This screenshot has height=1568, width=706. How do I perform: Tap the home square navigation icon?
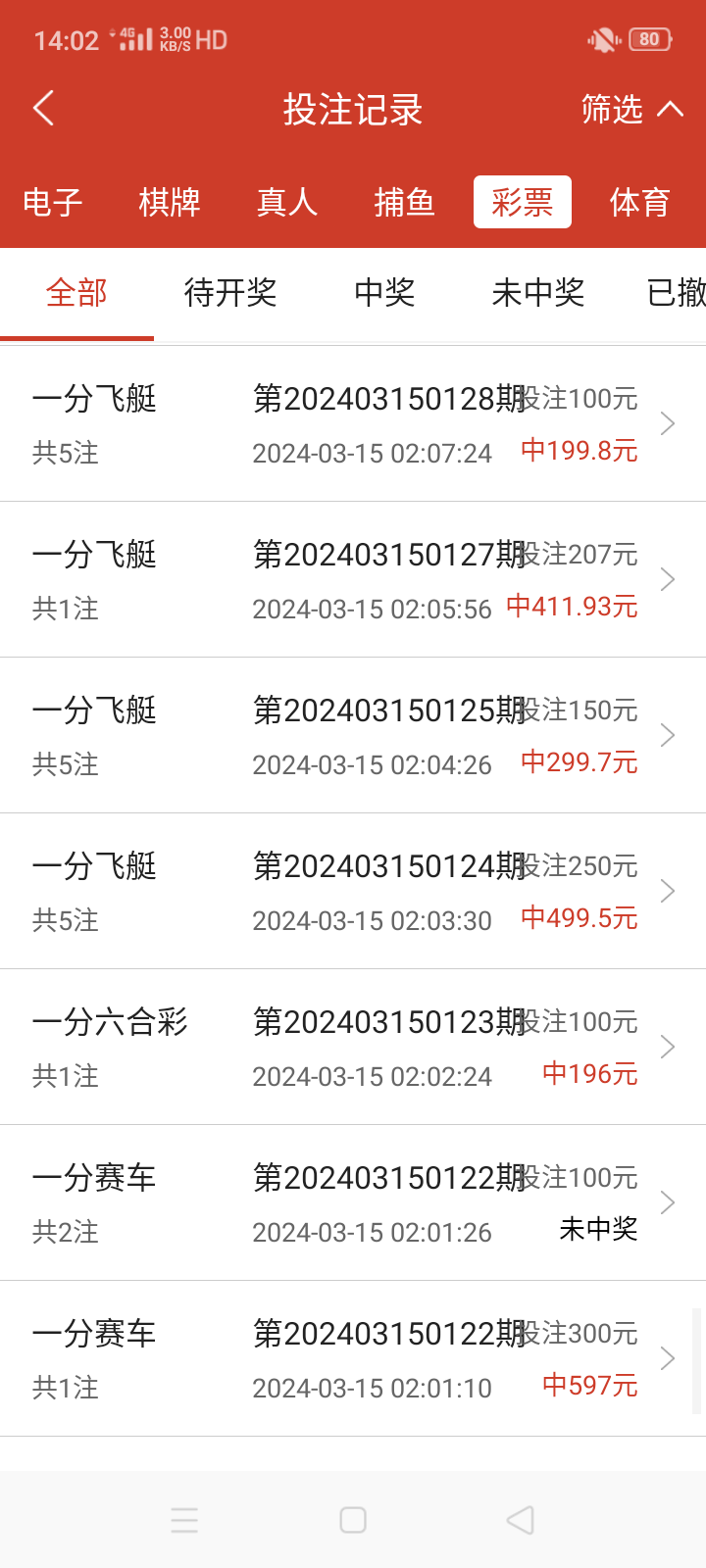coord(352,1517)
